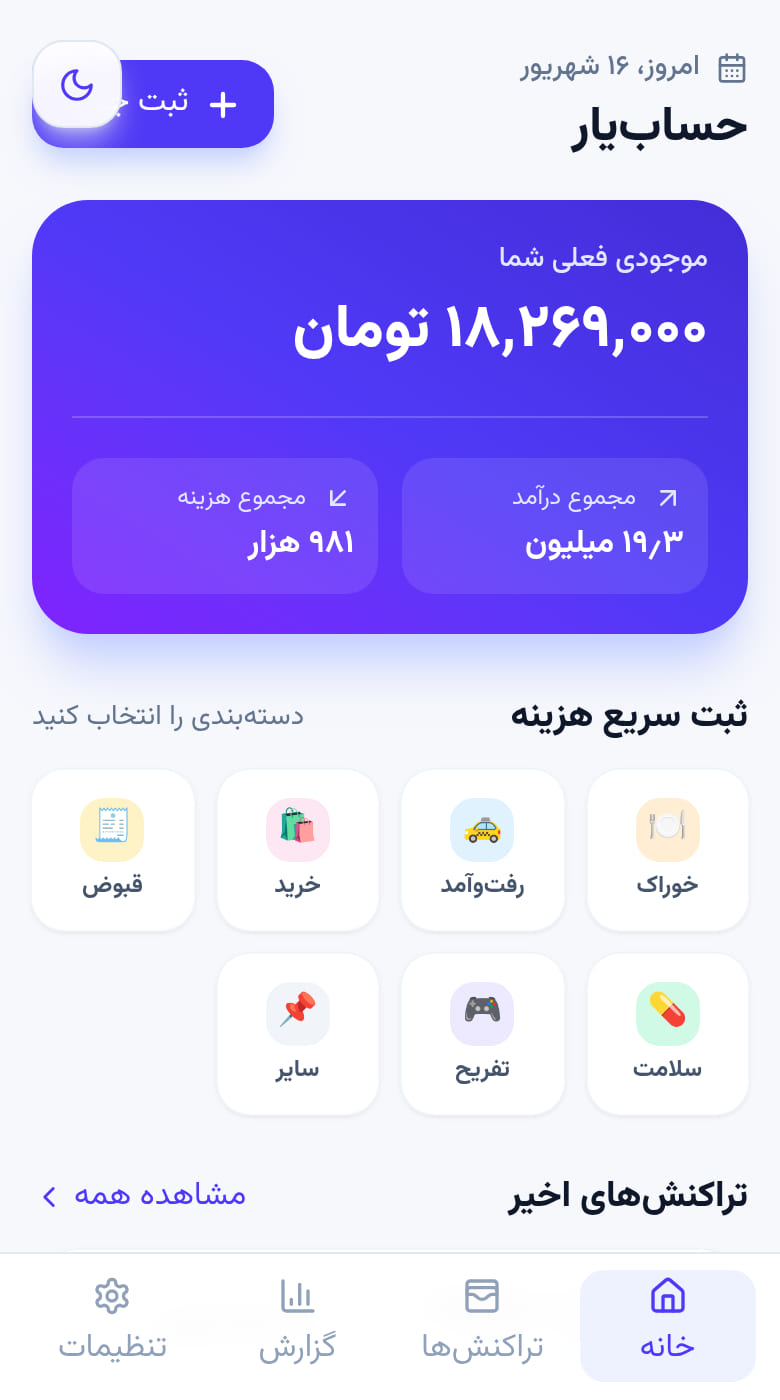Switch to the خانه tab
The height and width of the screenshot is (1400, 780).
668,1325
